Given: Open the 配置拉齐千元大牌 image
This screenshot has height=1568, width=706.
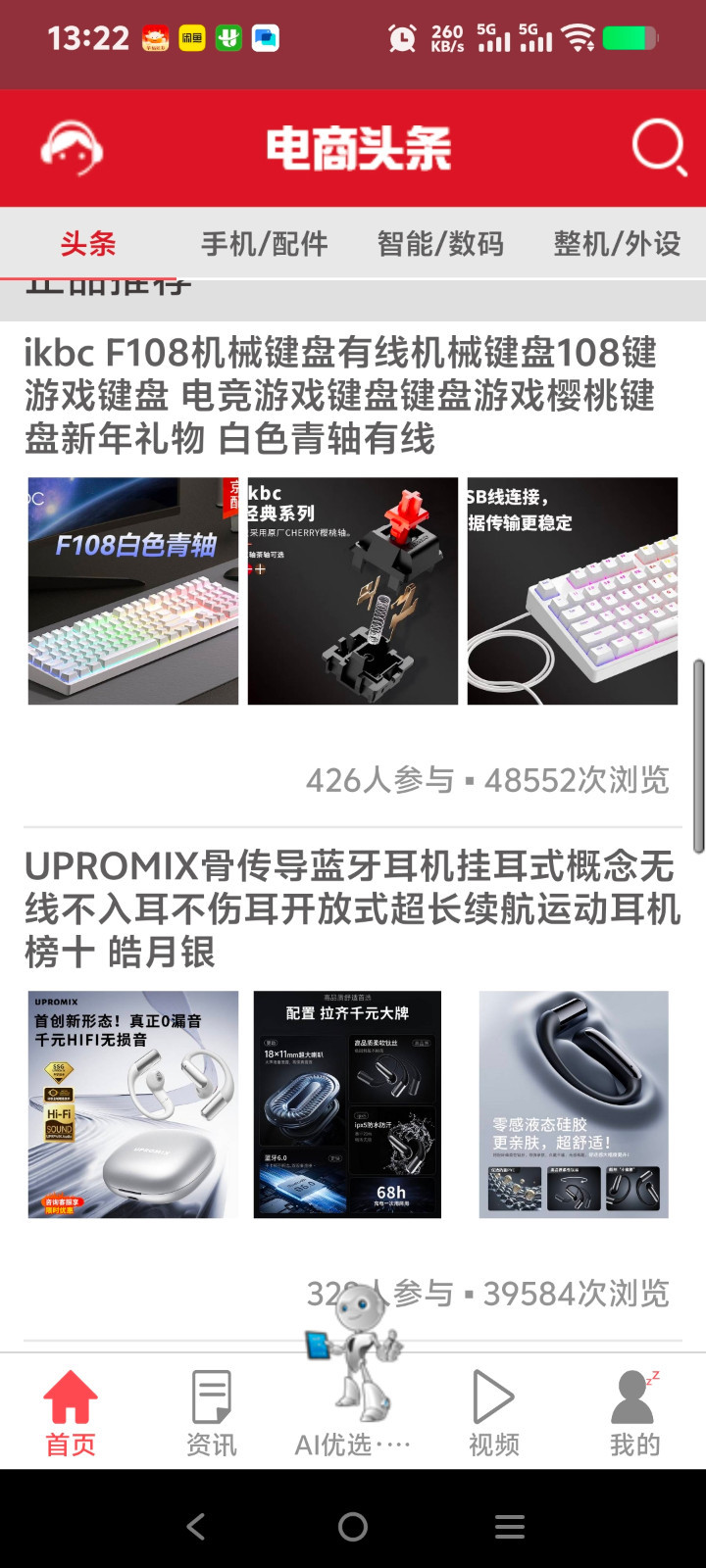Looking at the screenshot, I should point(348,1104).
